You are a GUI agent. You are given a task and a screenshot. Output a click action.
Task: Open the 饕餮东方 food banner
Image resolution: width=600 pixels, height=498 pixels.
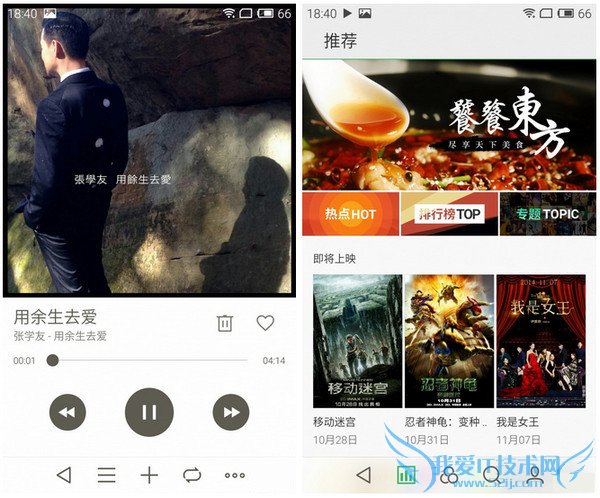pyautogui.click(x=448, y=124)
